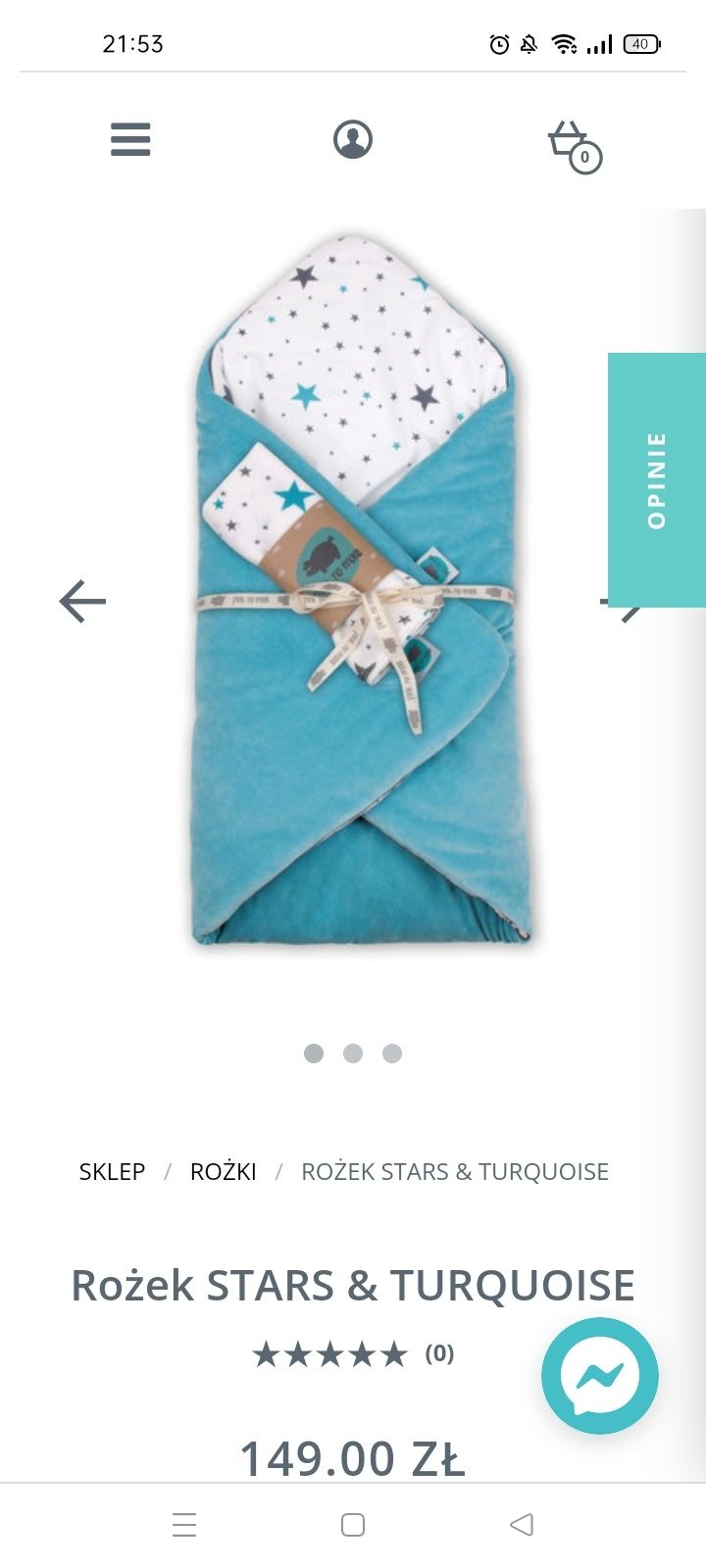Go back with system navigation
The width and height of the screenshot is (706, 1568).
(x=522, y=1524)
